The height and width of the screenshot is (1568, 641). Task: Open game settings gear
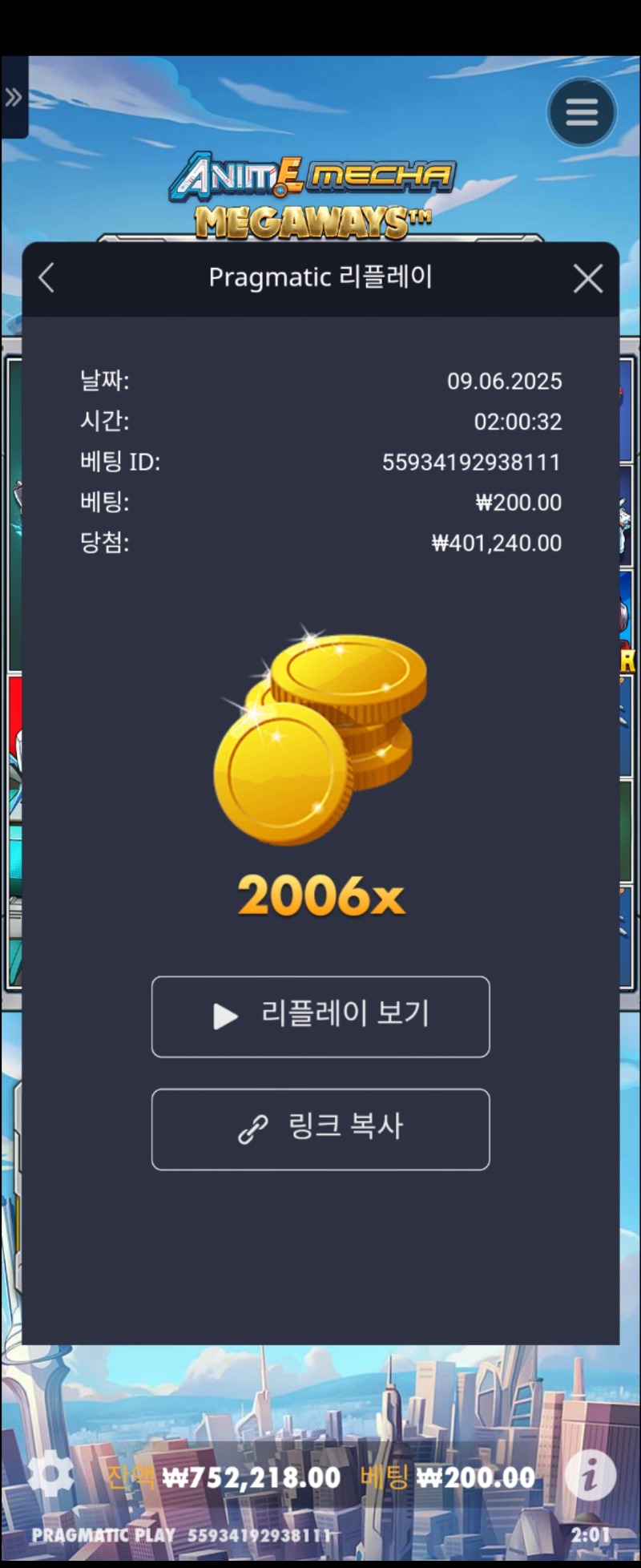coord(50,1473)
